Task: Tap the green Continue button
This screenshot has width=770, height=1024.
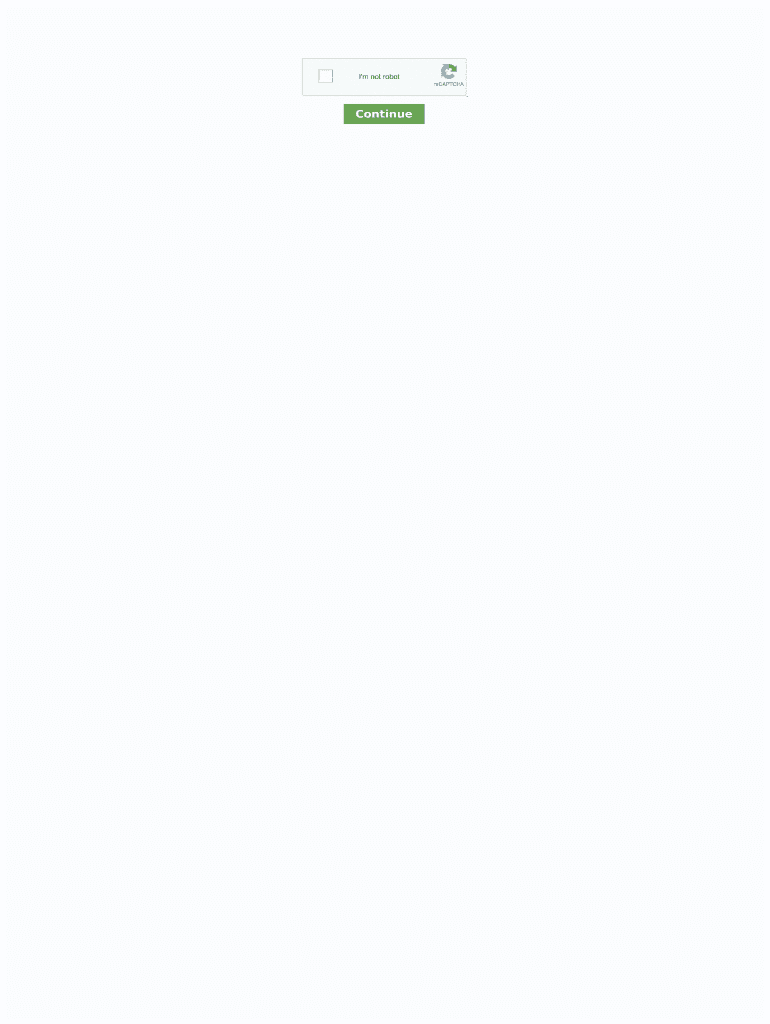Action: pos(384,114)
